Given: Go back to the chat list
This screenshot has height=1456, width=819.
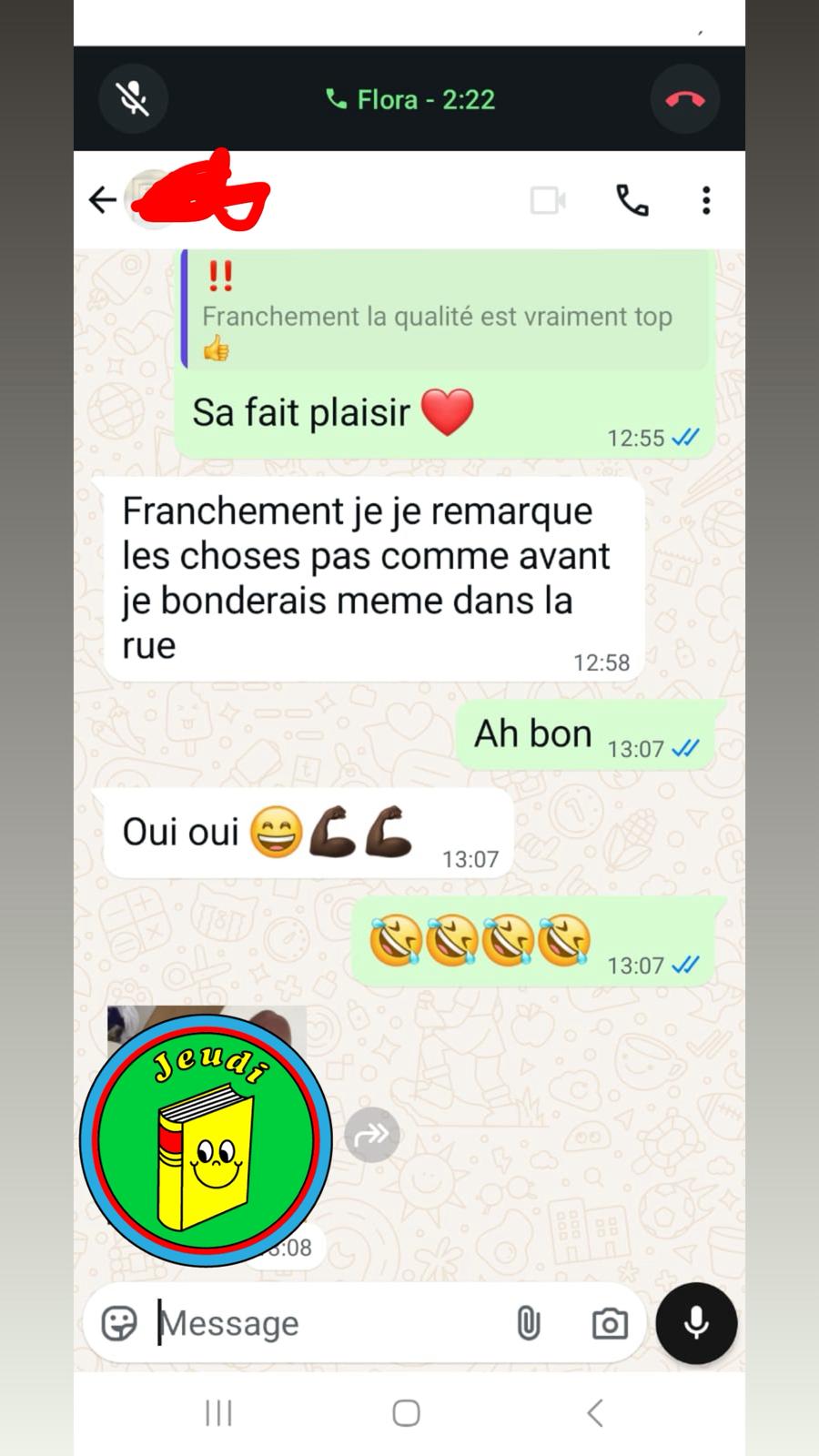Looking at the screenshot, I should tap(102, 200).
